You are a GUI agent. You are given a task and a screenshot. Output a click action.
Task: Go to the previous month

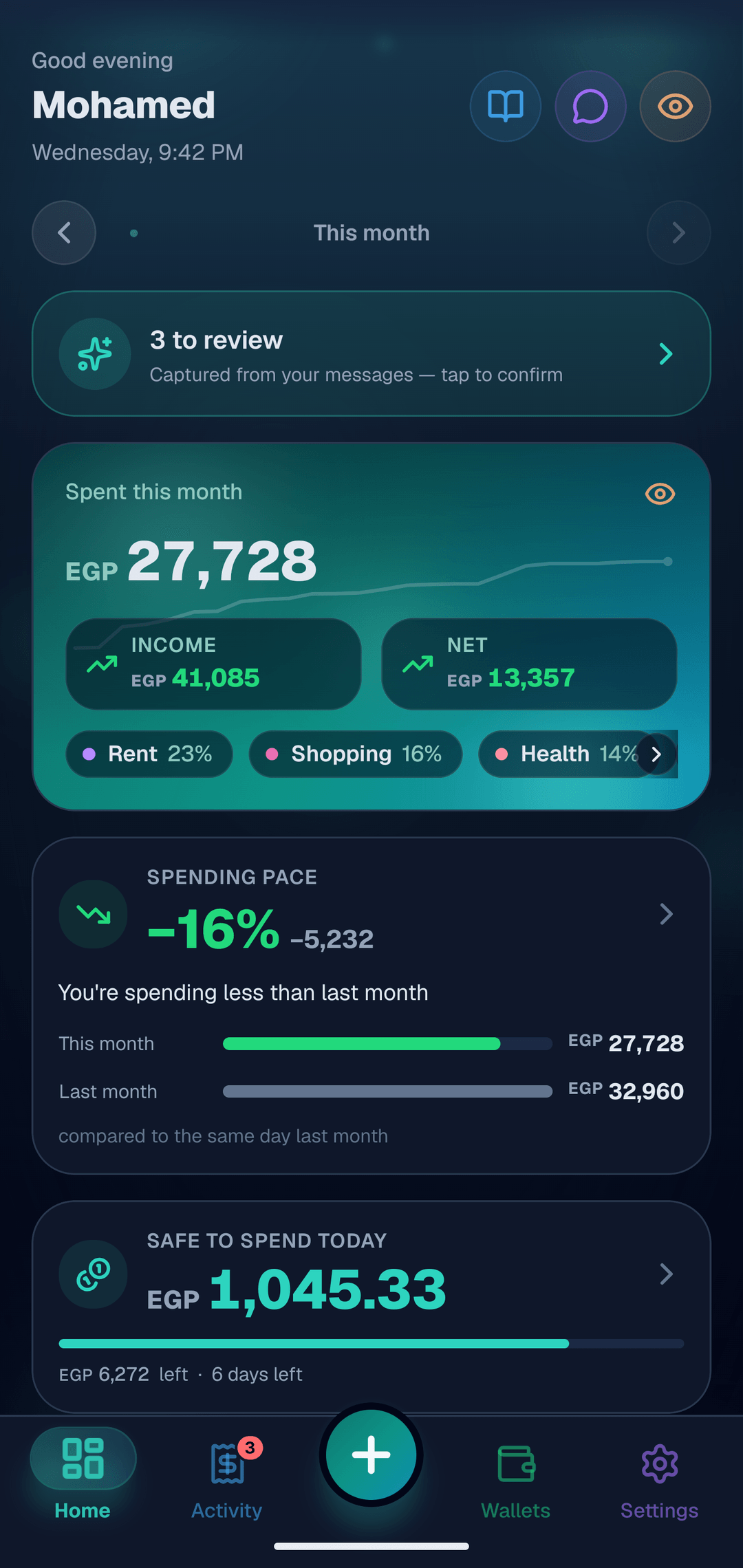[64, 233]
